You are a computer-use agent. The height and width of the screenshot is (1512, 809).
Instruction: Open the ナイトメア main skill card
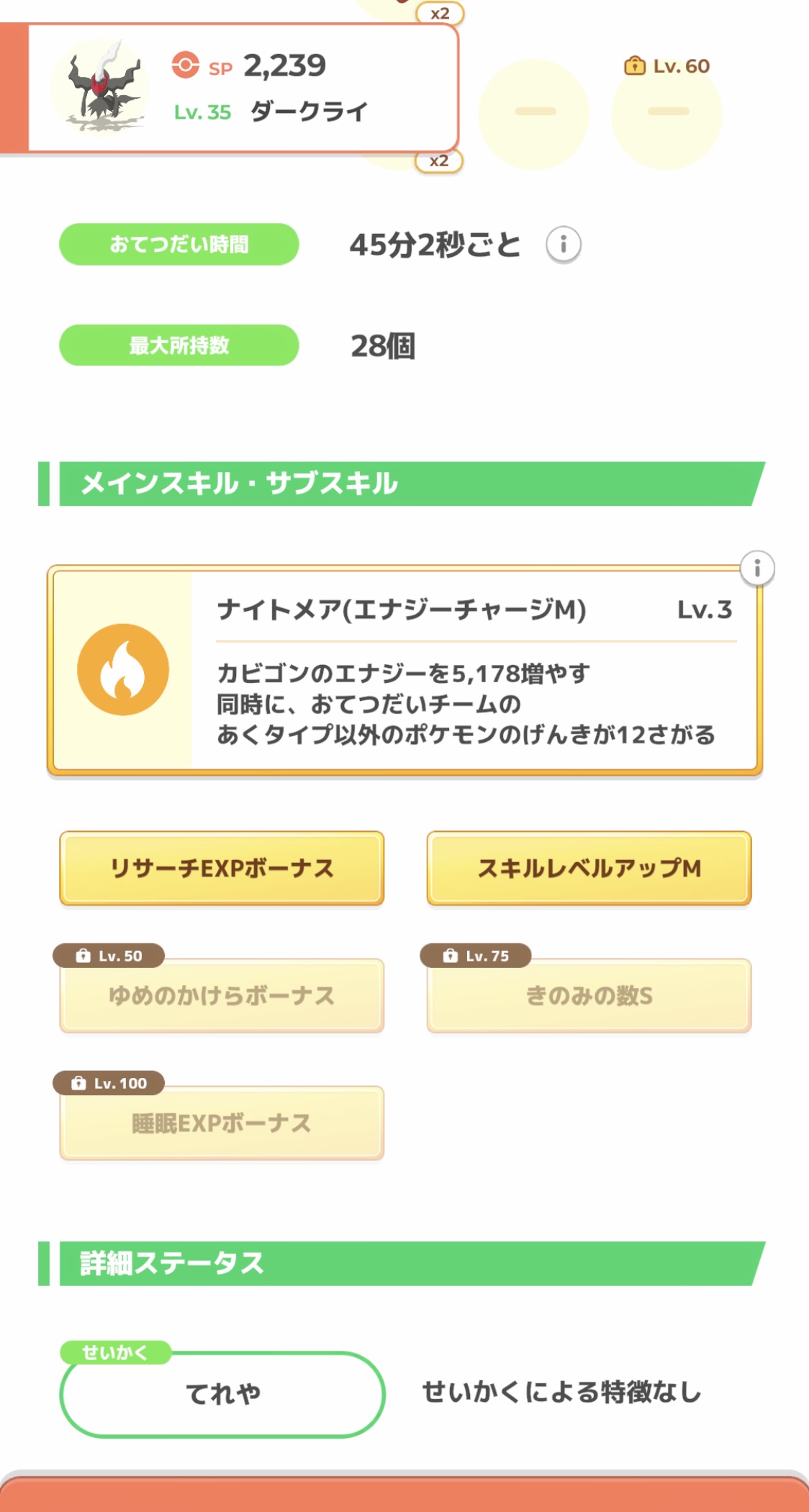tap(404, 671)
